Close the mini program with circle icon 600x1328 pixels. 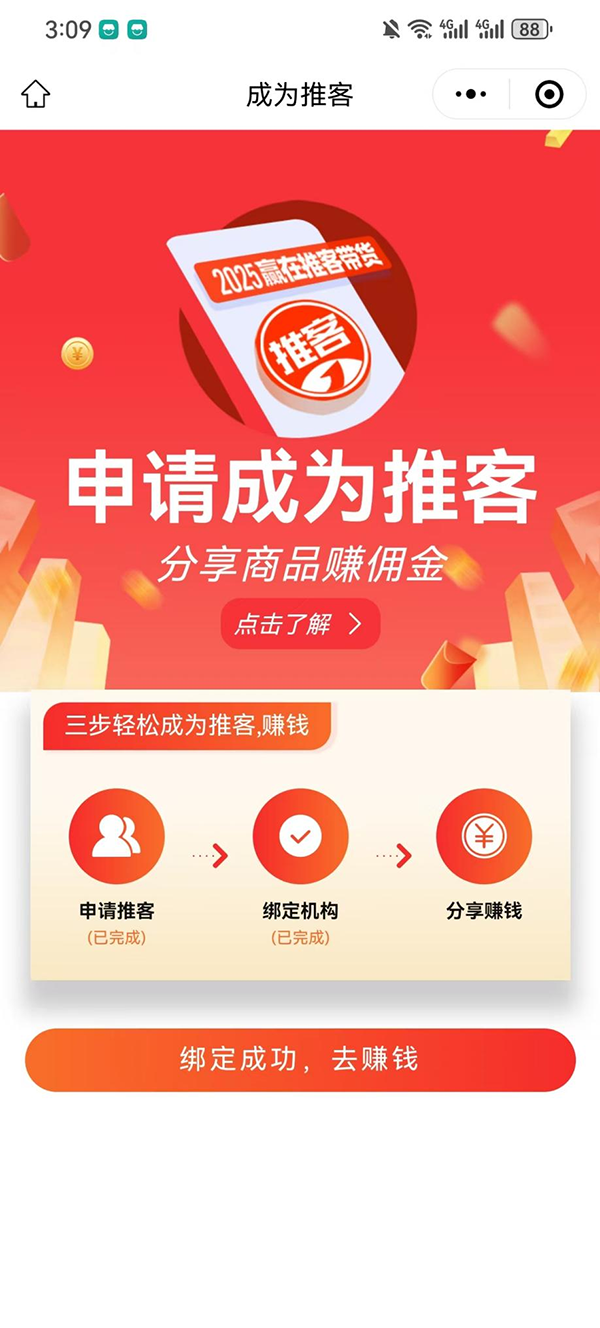point(549,95)
